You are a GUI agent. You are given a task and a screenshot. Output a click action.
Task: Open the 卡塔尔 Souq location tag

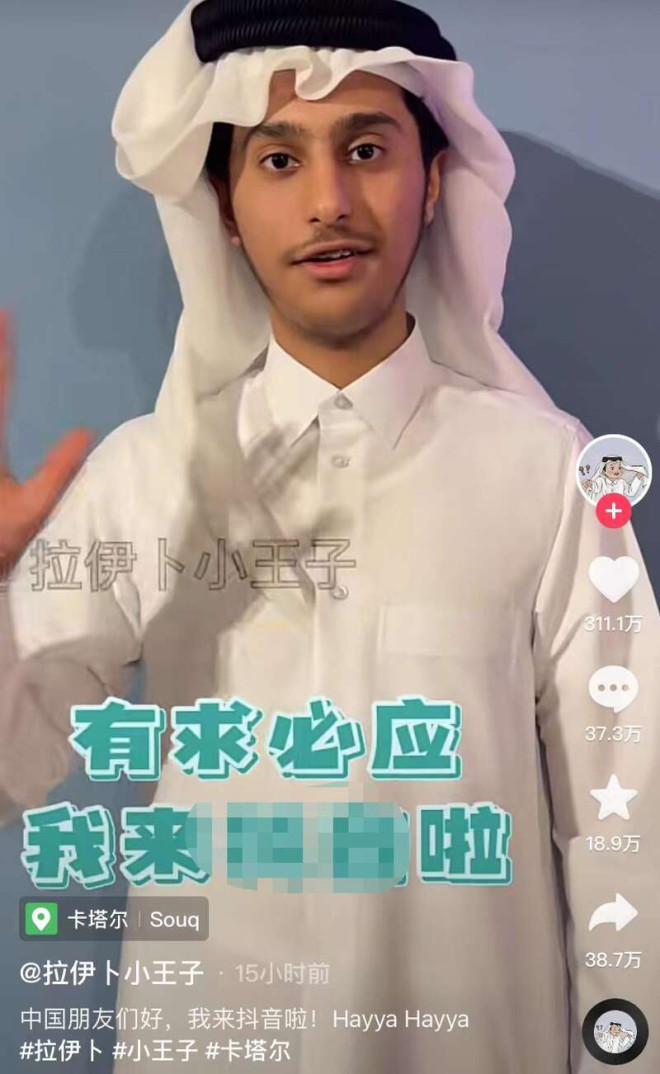pyautogui.click(x=114, y=919)
